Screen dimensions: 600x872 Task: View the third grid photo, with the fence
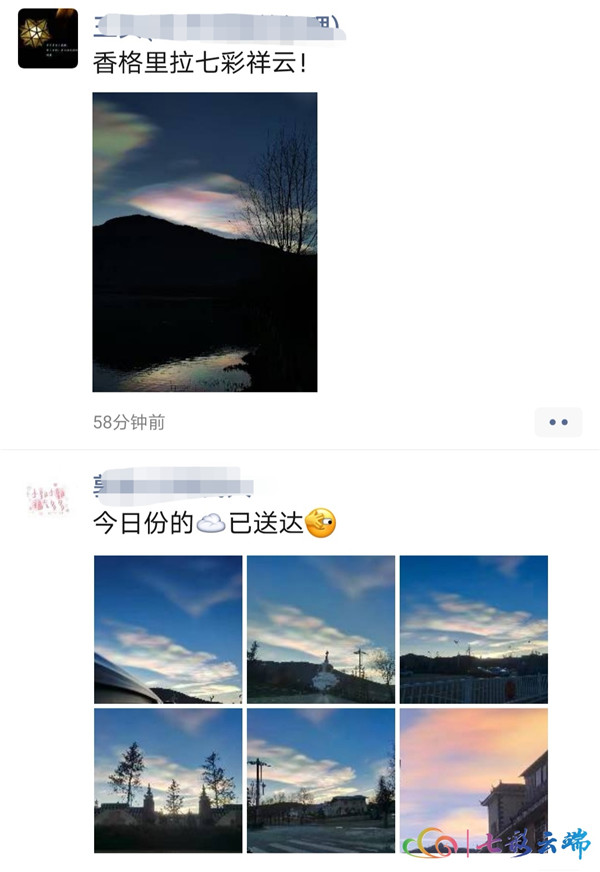click(473, 629)
